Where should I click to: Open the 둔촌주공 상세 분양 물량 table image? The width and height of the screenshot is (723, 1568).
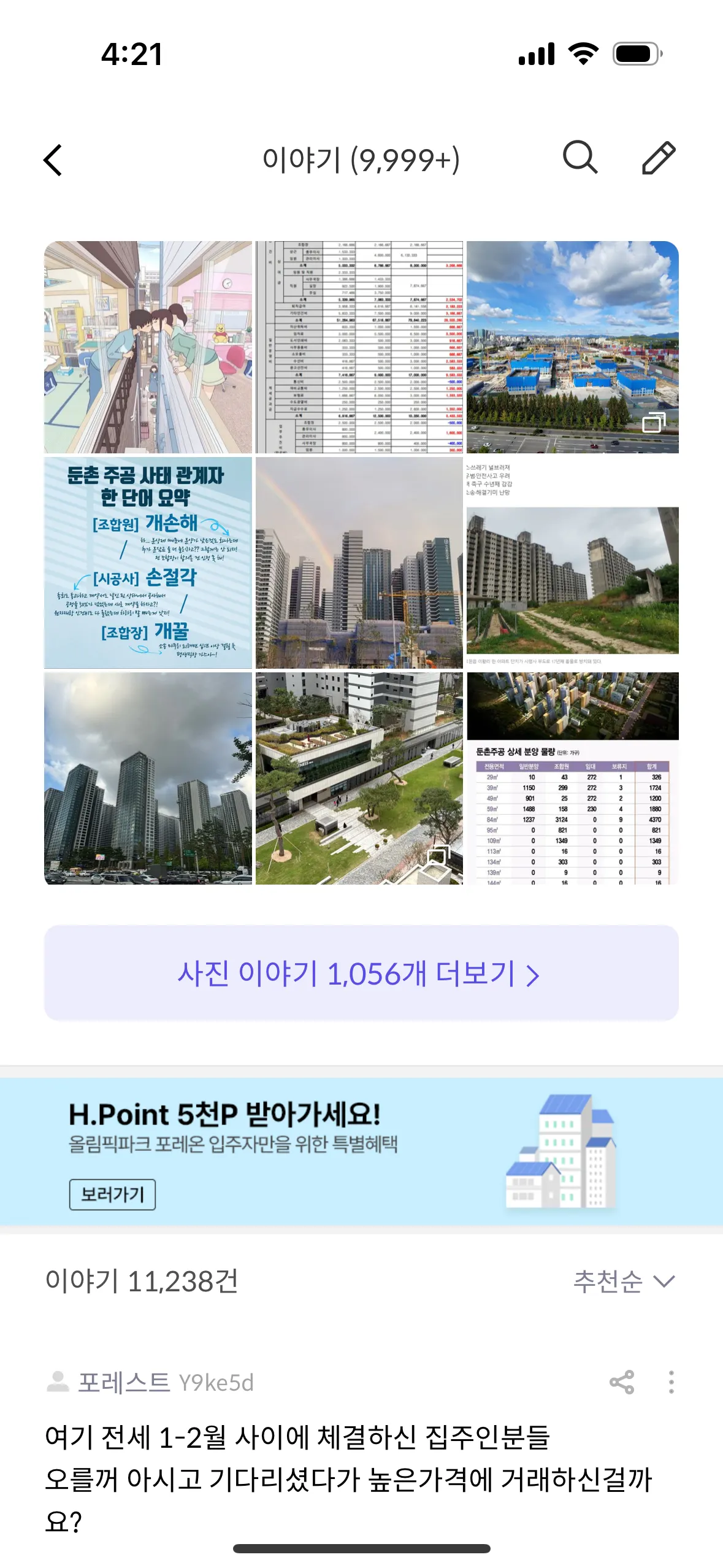[x=572, y=778]
